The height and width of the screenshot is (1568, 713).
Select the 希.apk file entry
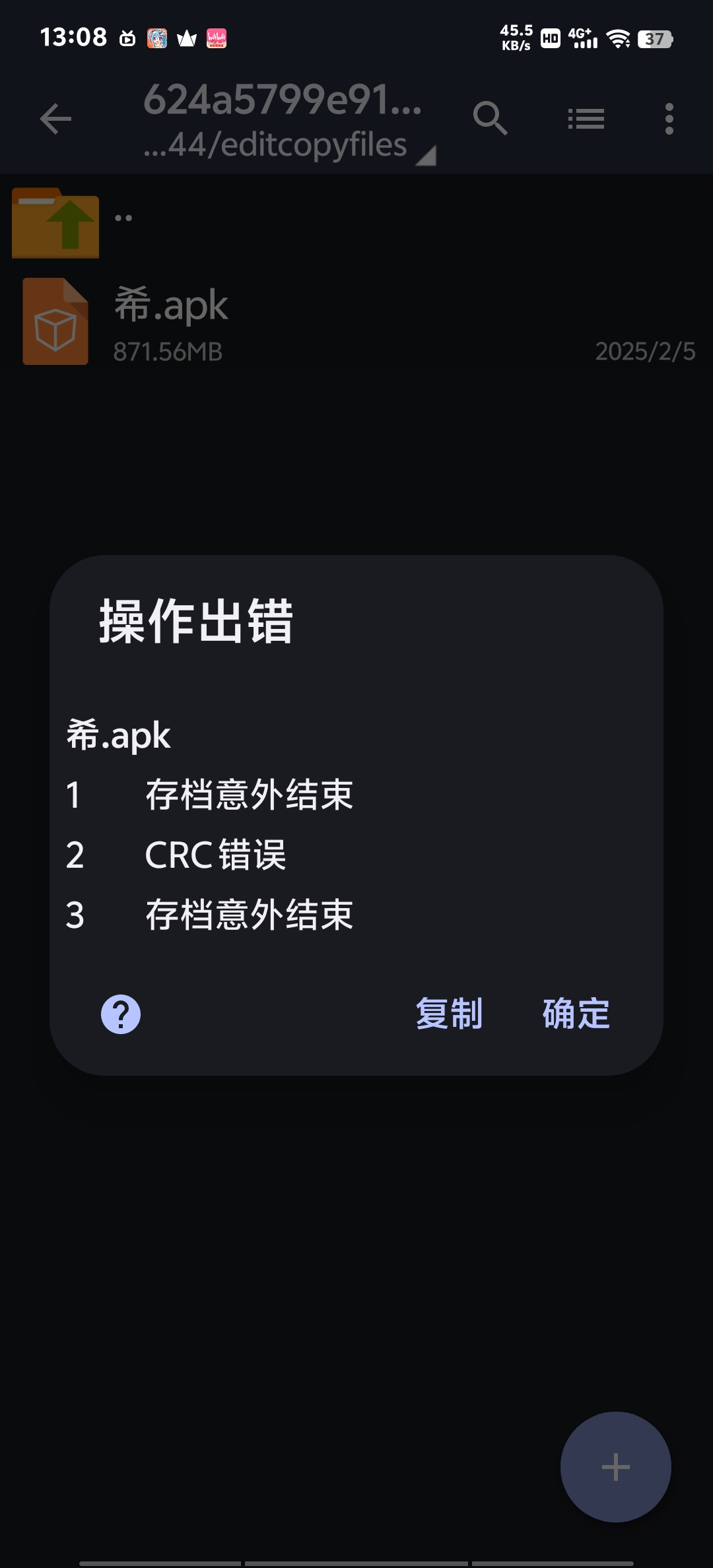pyautogui.click(x=264, y=321)
